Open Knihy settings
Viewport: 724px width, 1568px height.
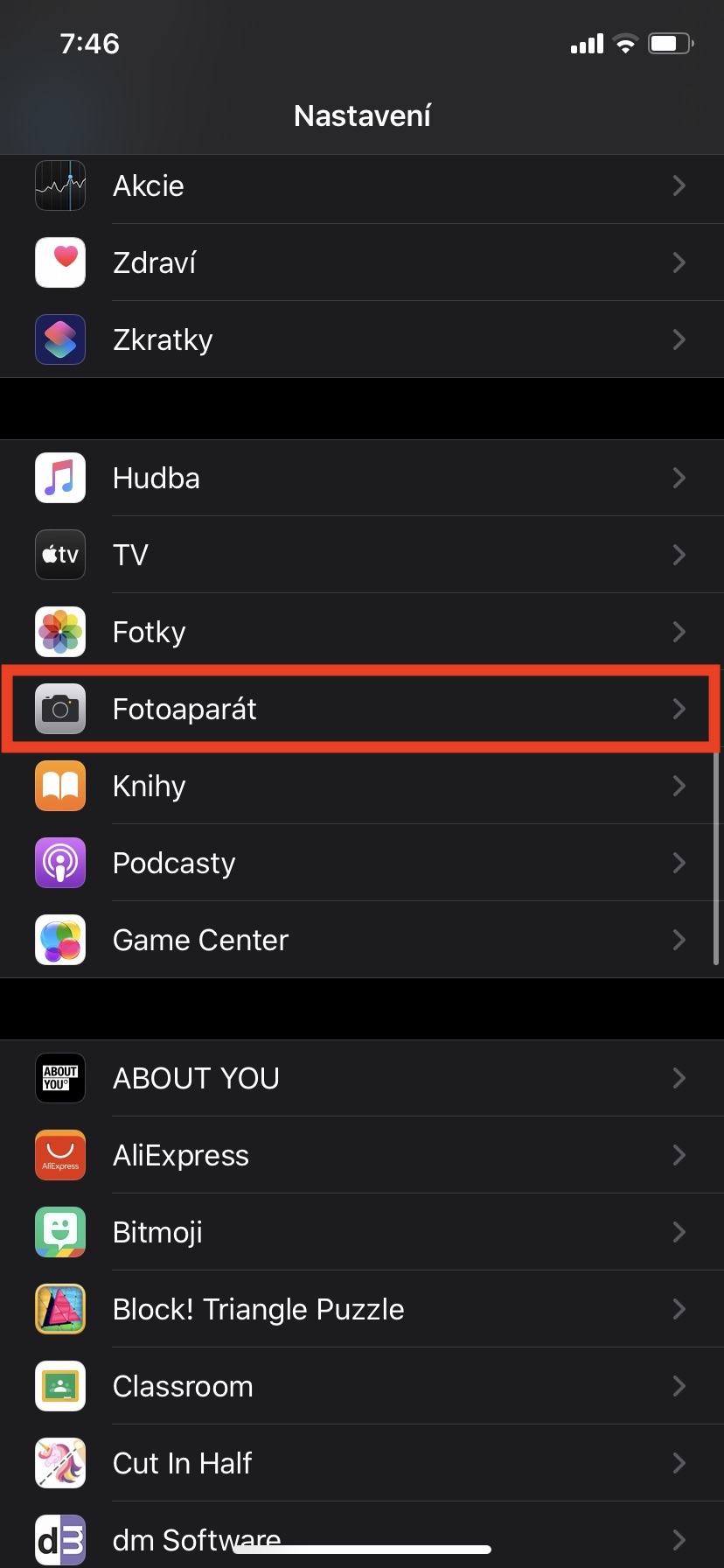click(x=362, y=786)
